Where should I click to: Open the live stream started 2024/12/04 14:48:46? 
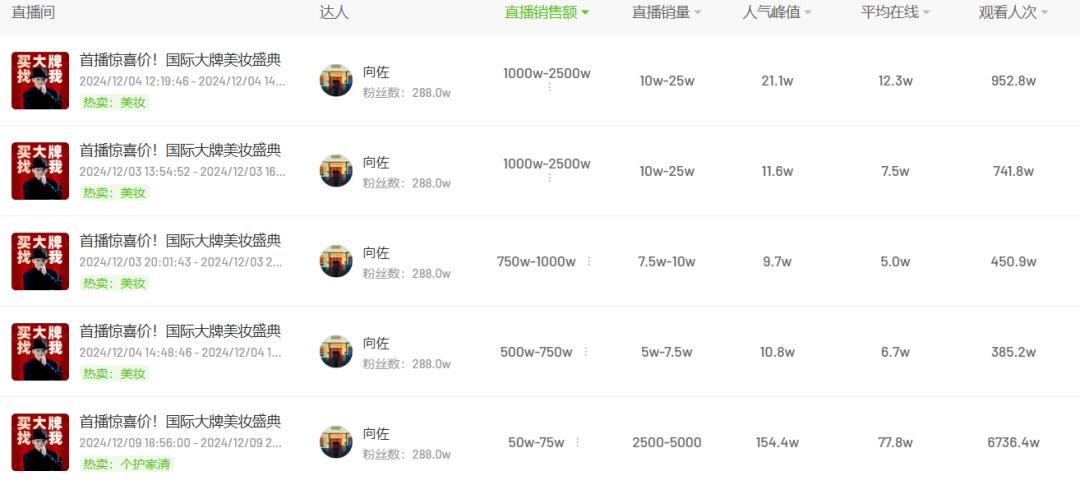(x=180, y=331)
